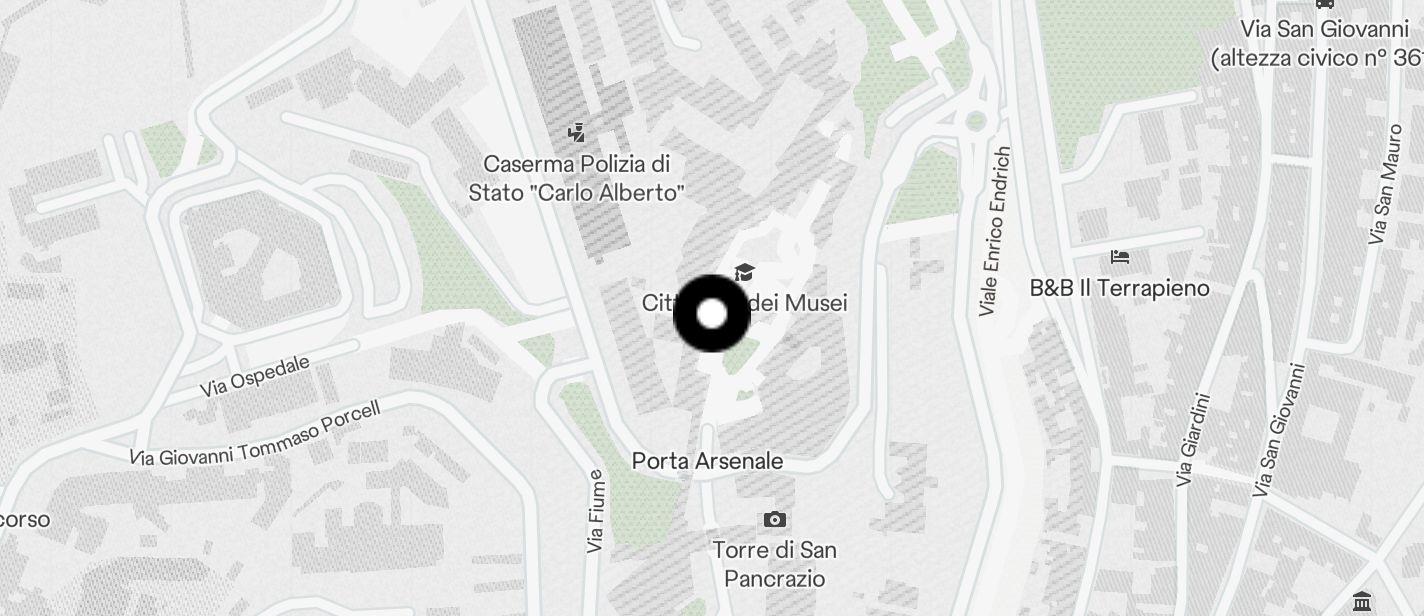Open the Cittadella dei Musei point of interest

click(744, 272)
